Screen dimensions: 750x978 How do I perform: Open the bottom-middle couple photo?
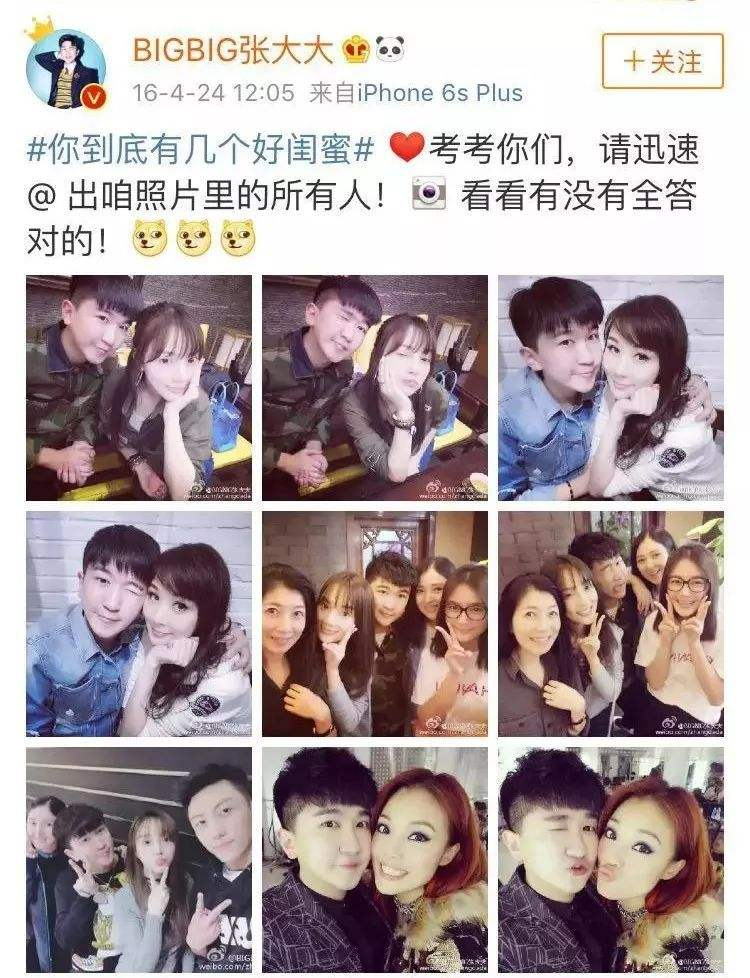coord(375,862)
